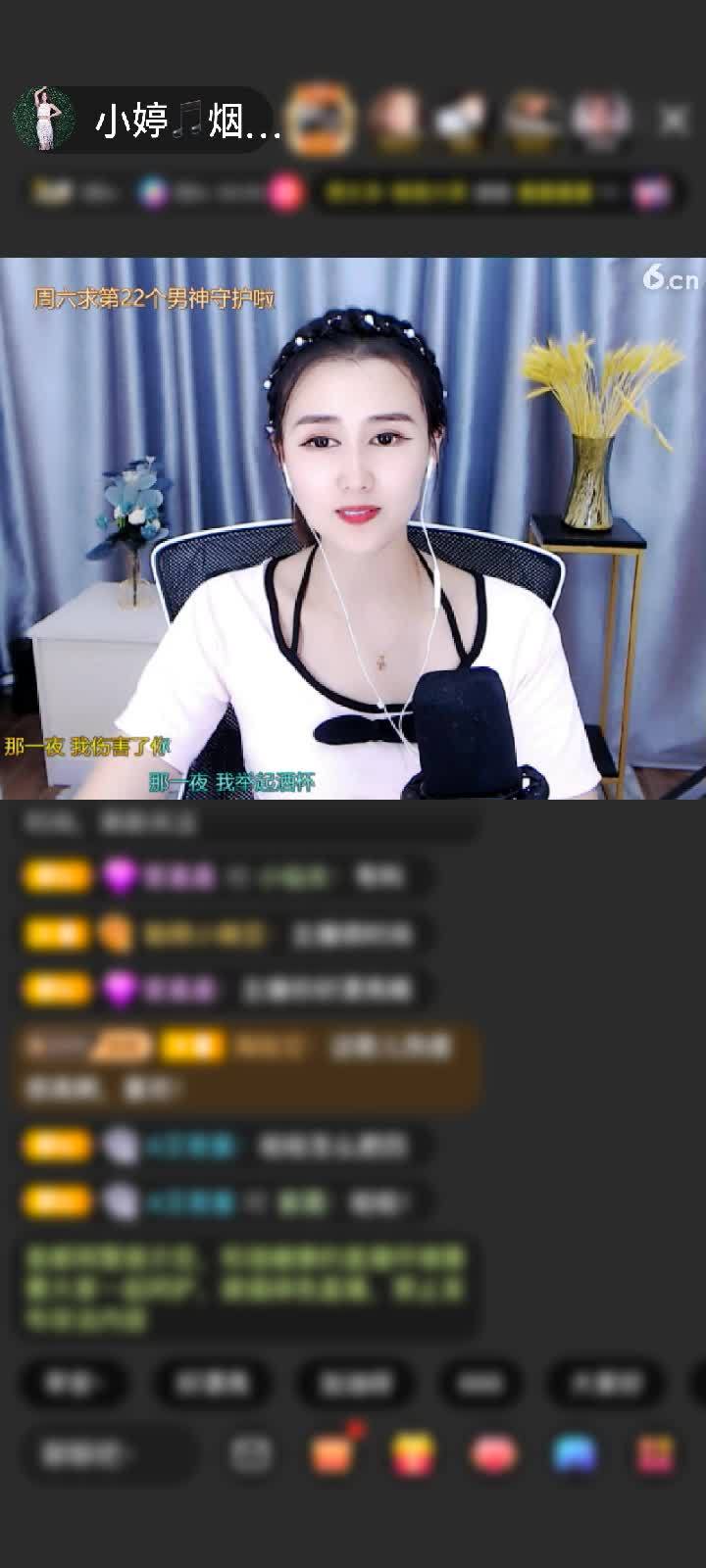Open the orange gift icon with red dot
The width and height of the screenshot is (706, 1568).
click(x=332, y=1452)
